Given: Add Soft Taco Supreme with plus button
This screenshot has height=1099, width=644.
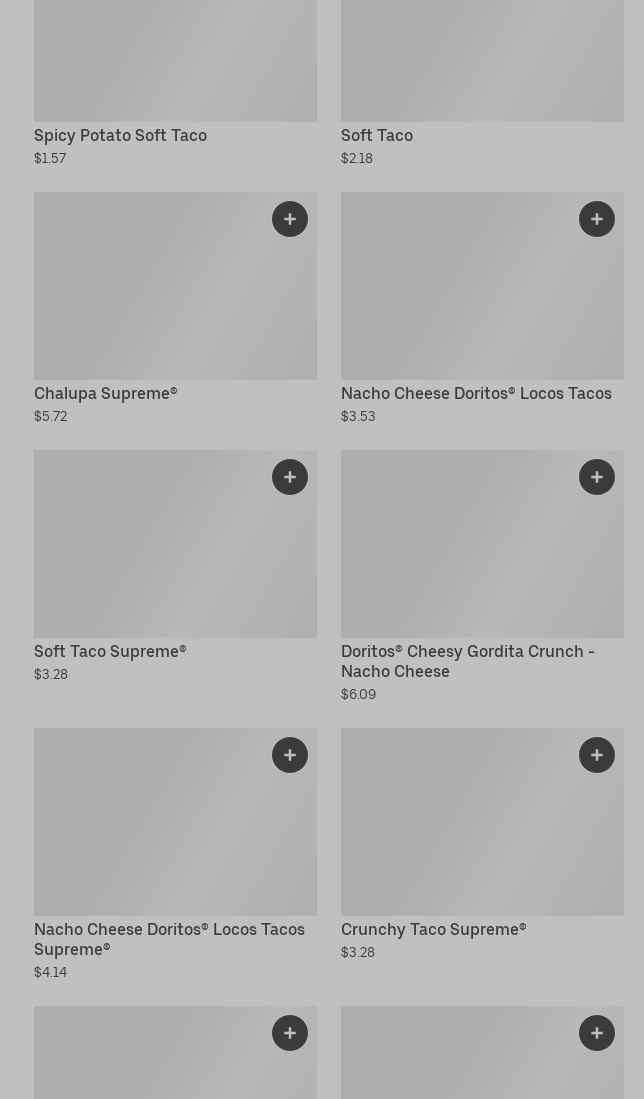Looking at the screenshot, I should click(x=290, y=477).
